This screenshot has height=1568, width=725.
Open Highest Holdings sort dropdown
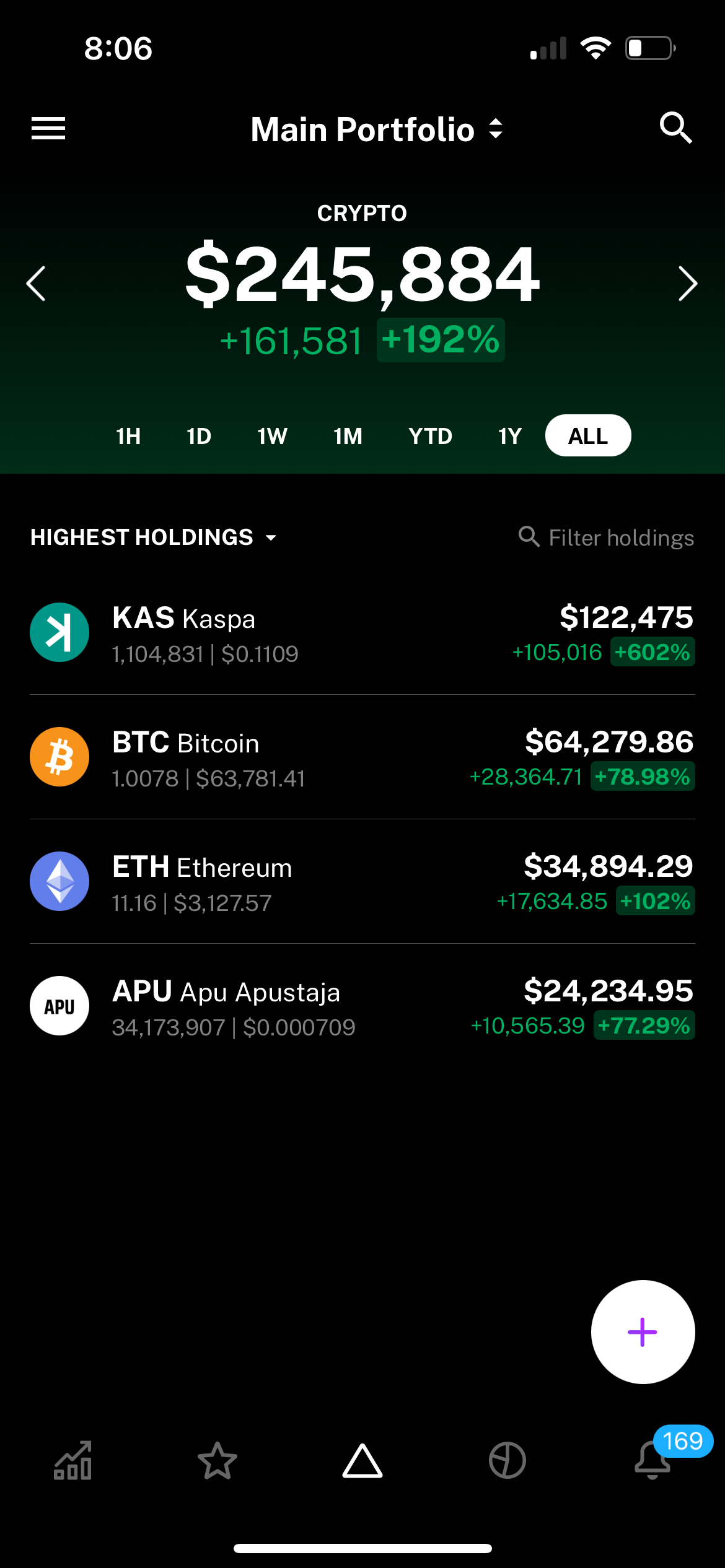click(x=154, y=537)
